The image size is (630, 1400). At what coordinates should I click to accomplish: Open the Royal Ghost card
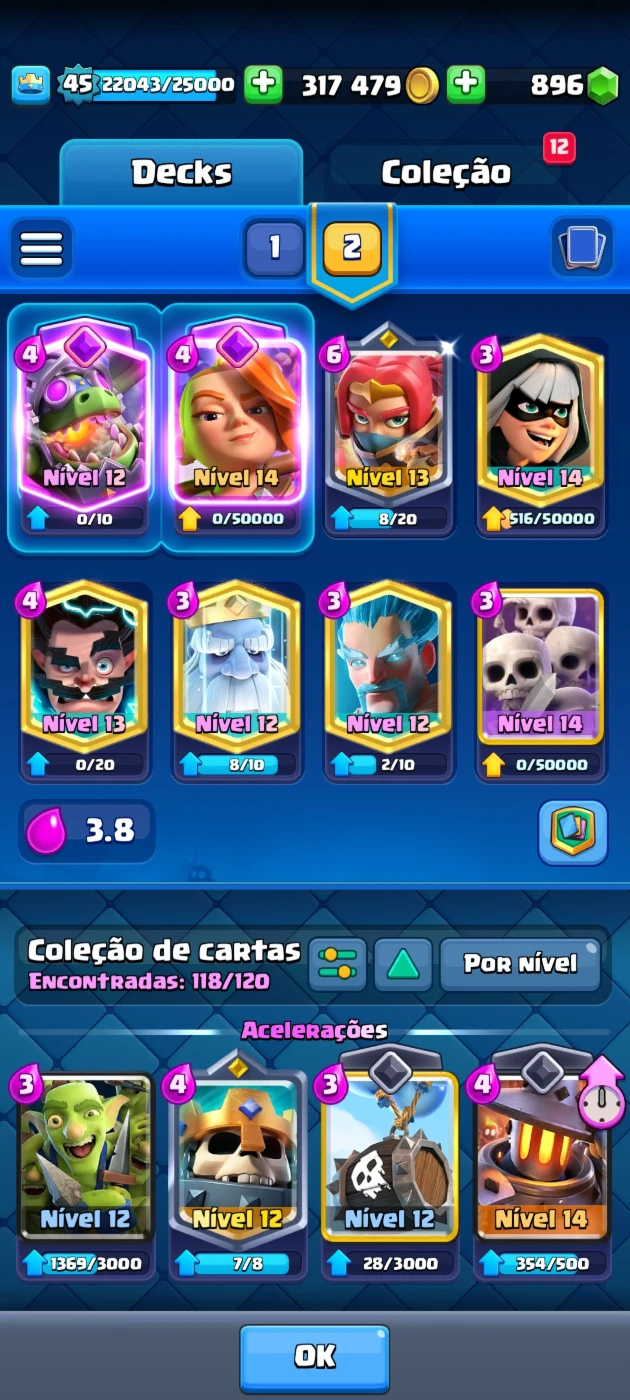pyautogui.click(x=237, y=682)
